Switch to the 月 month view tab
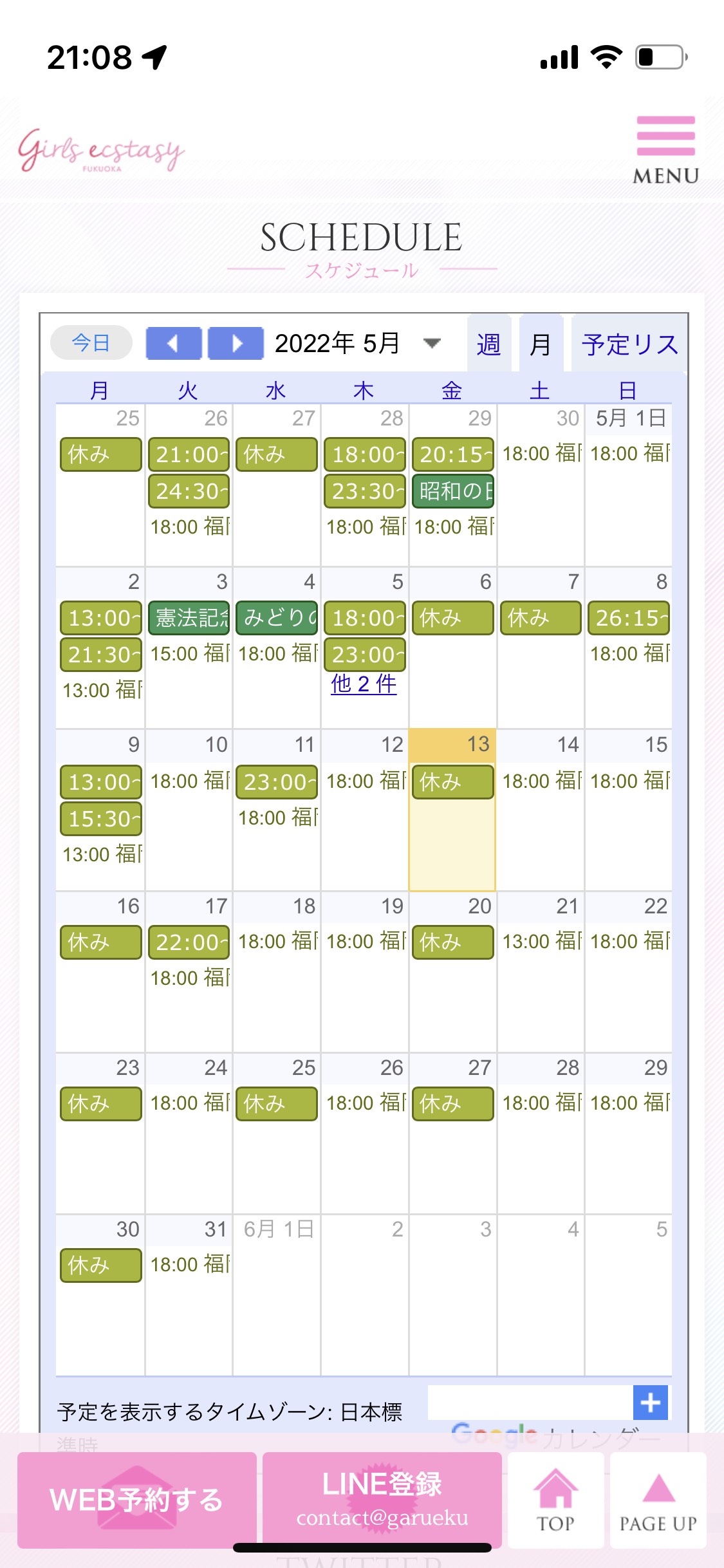Image resolution: width=724 pixels, height=1568 pixels. point(541,344)
